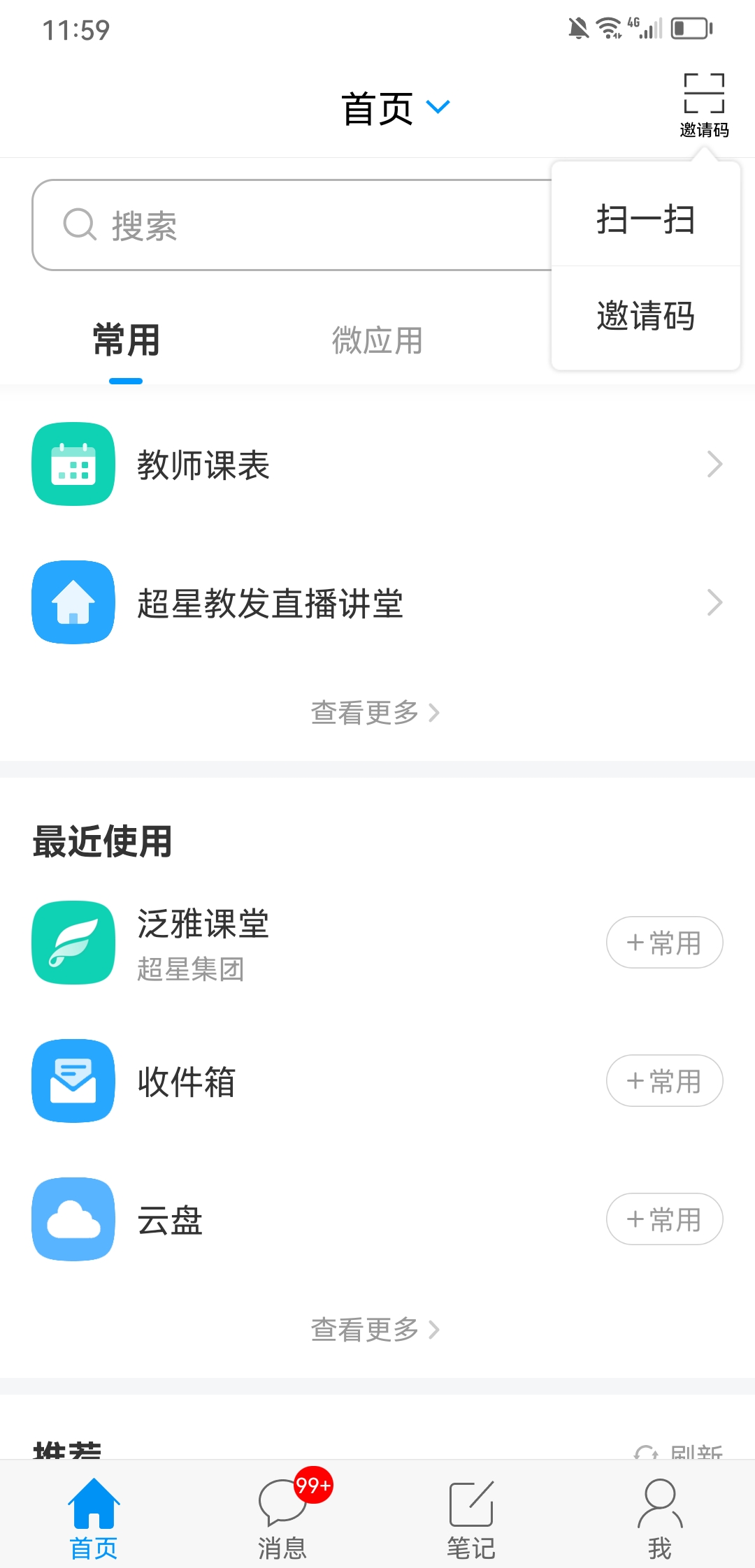
Task: Choose 邀请码 in the popup menu
Action: pos(645,316)
